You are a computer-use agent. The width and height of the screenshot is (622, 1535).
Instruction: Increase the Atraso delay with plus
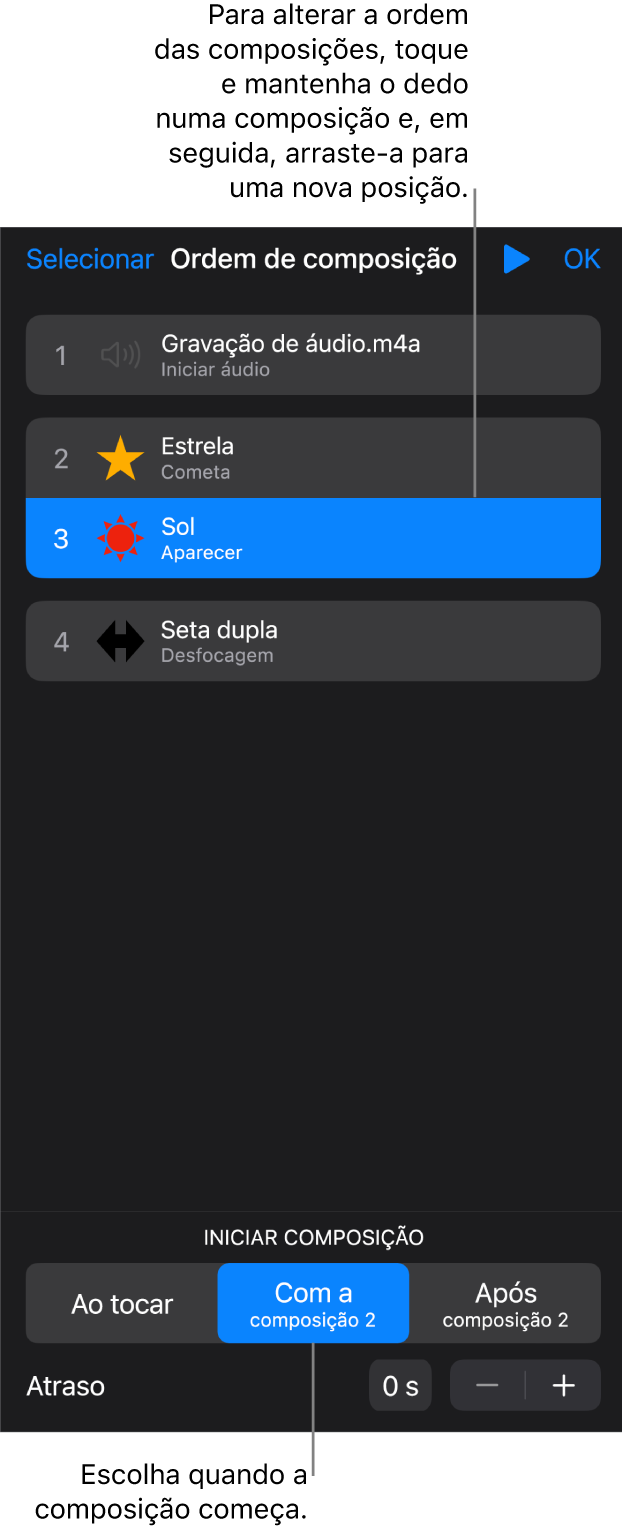(564, 1386)
